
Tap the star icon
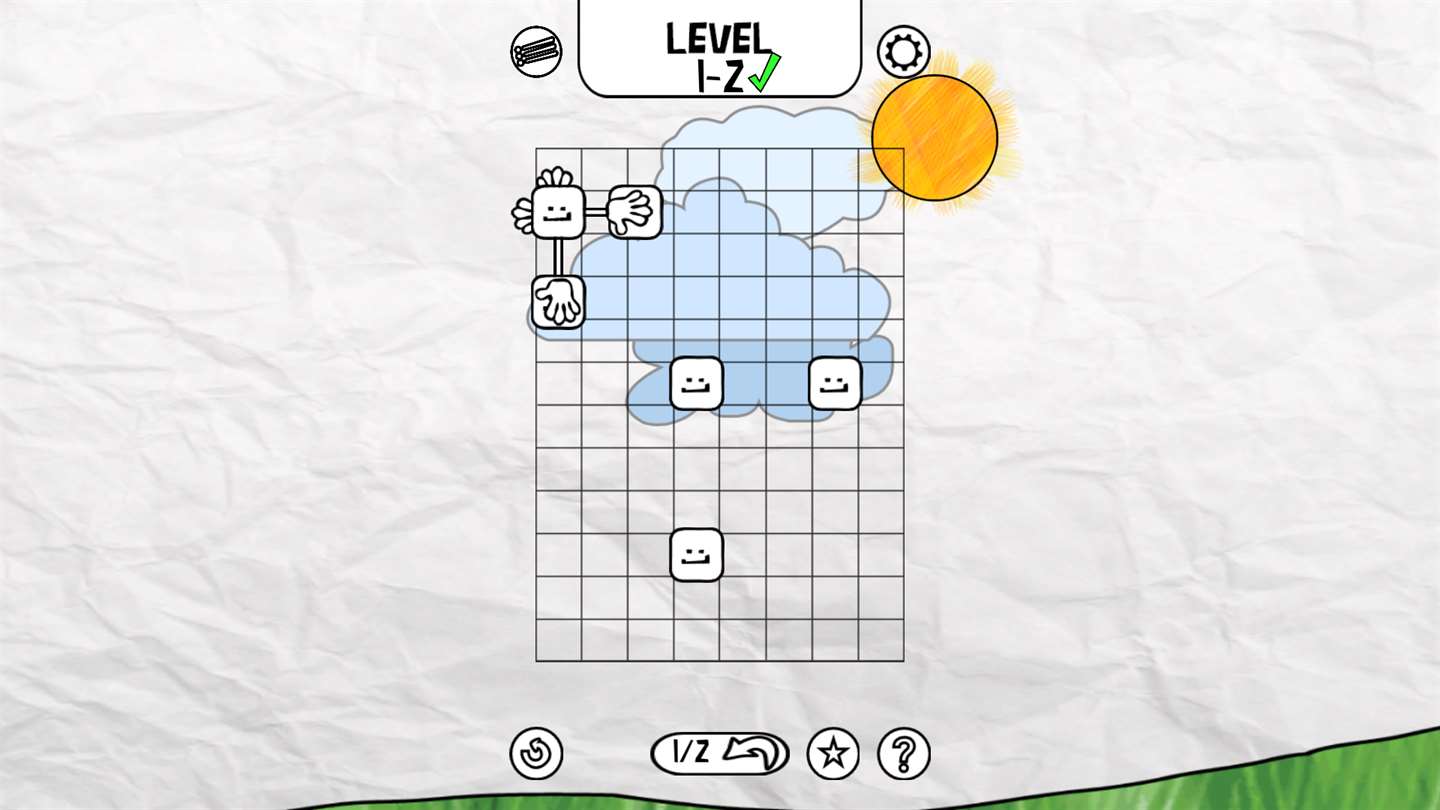click(x=833, y=753)
